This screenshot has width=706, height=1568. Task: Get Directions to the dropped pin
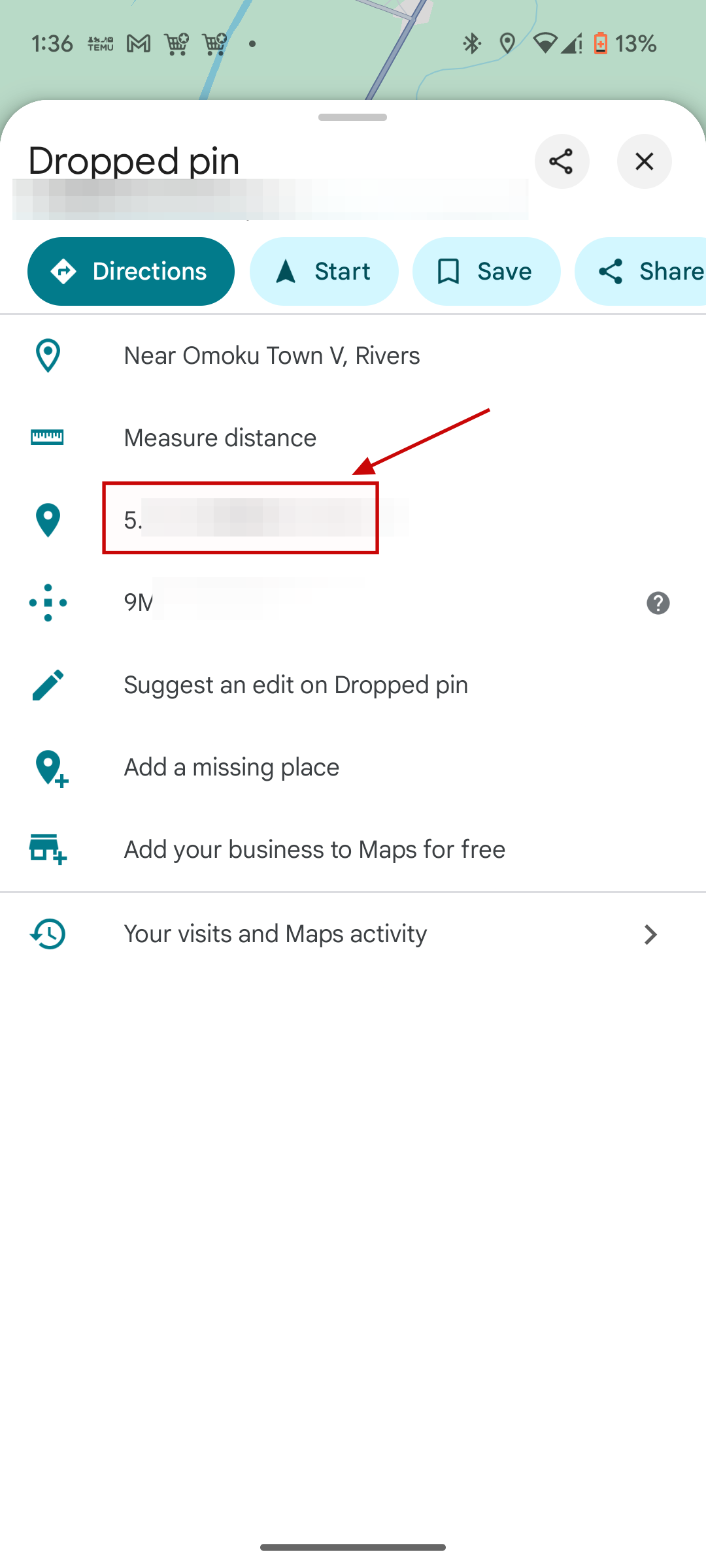coord(130,270)
